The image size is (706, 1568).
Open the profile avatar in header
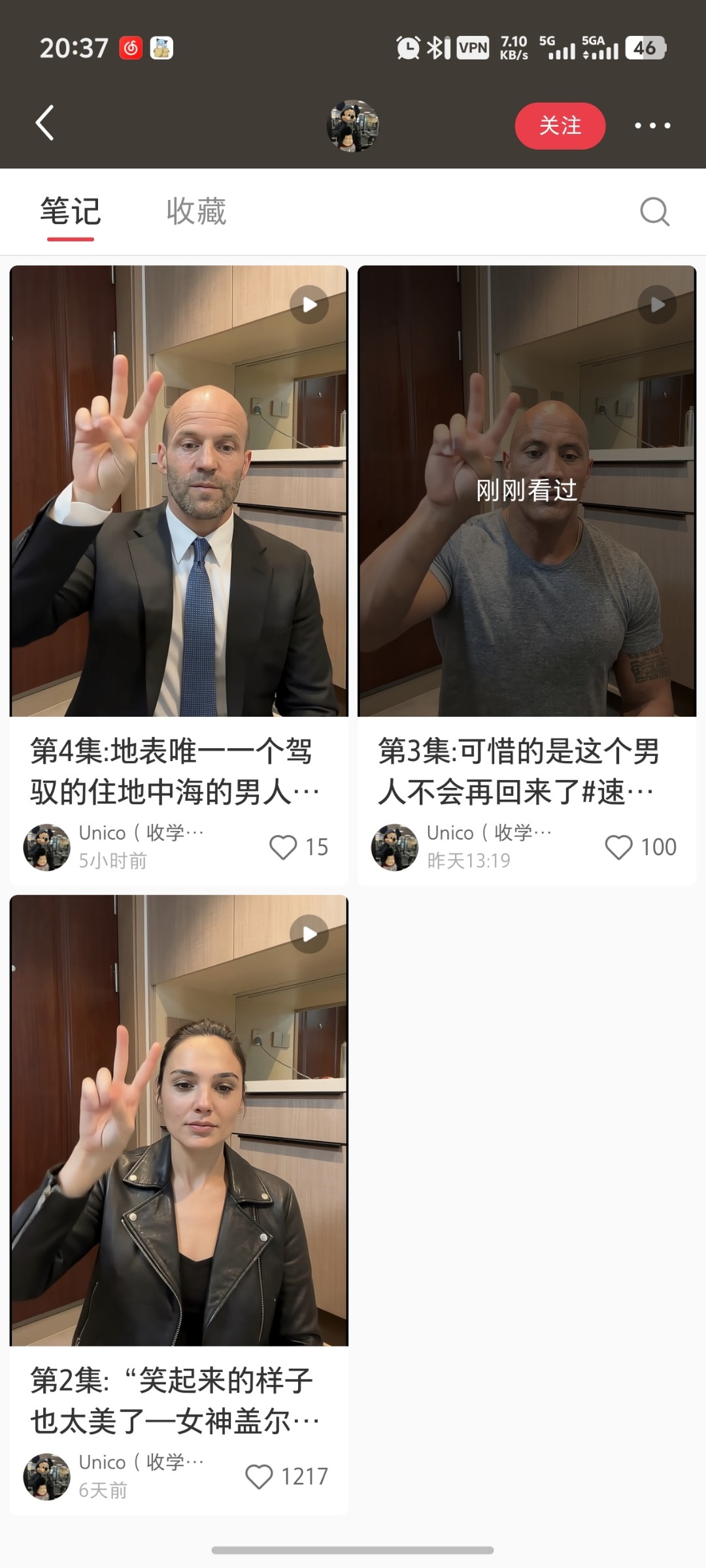tap(353, 126)
